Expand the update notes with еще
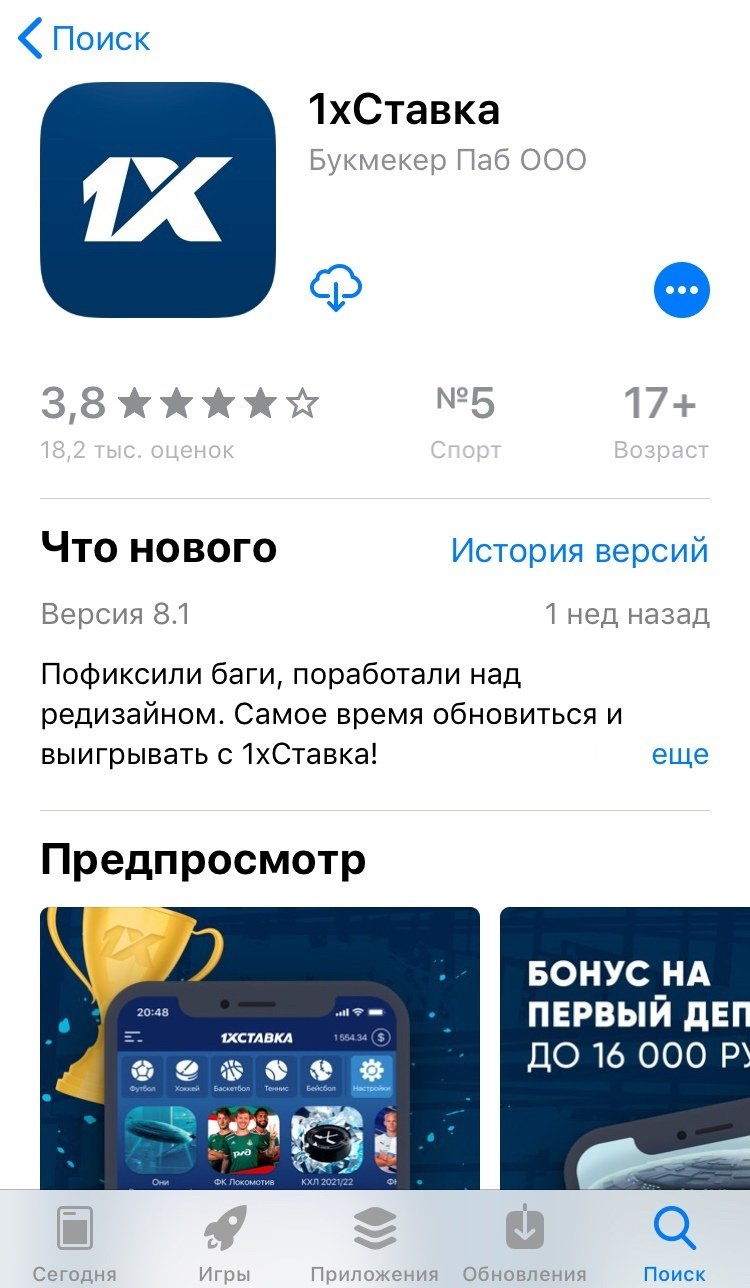Screen dimensions: 750x1288 (680, 754)
